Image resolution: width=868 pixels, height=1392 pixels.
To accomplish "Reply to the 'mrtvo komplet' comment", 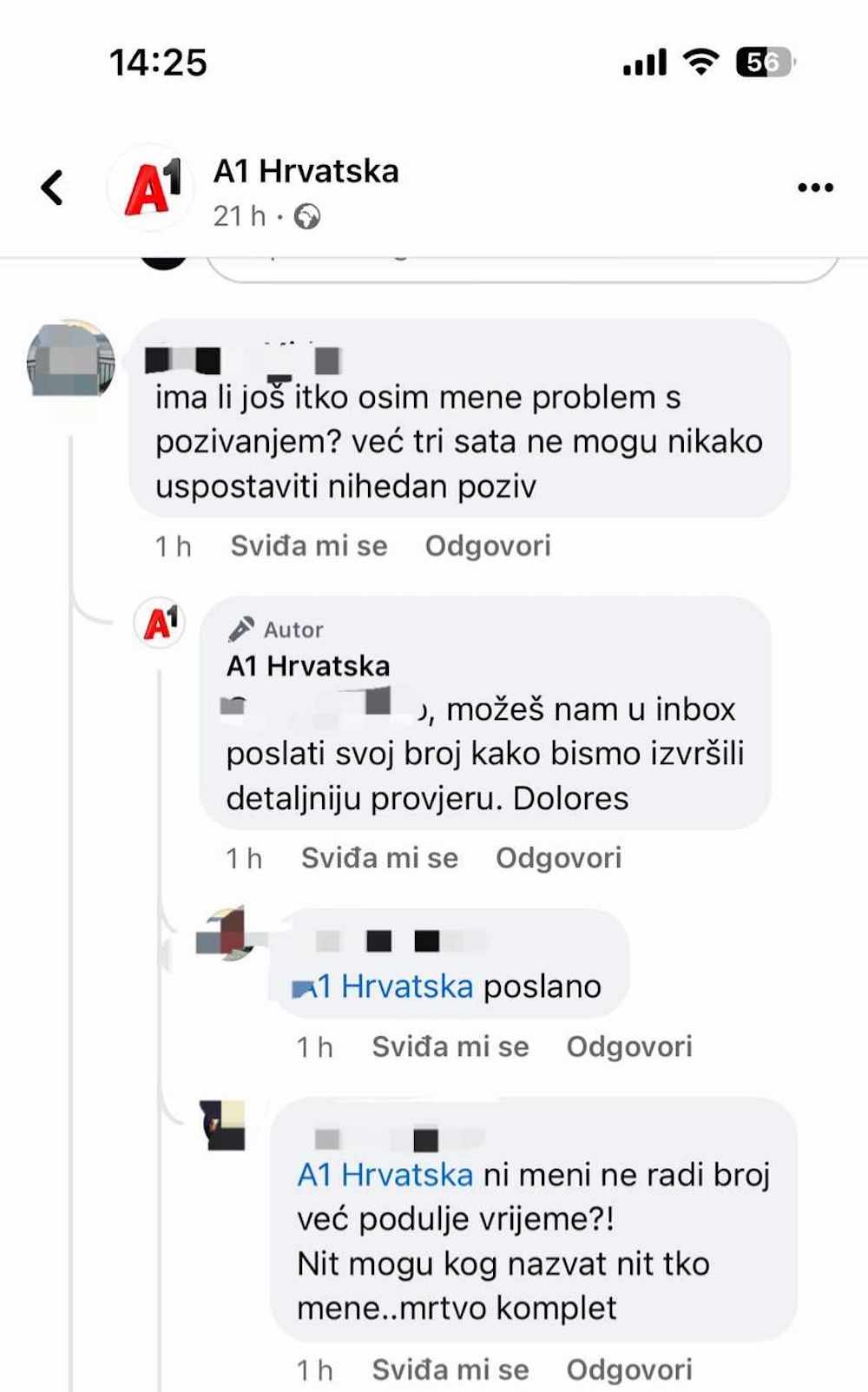I will (628, 1369).
